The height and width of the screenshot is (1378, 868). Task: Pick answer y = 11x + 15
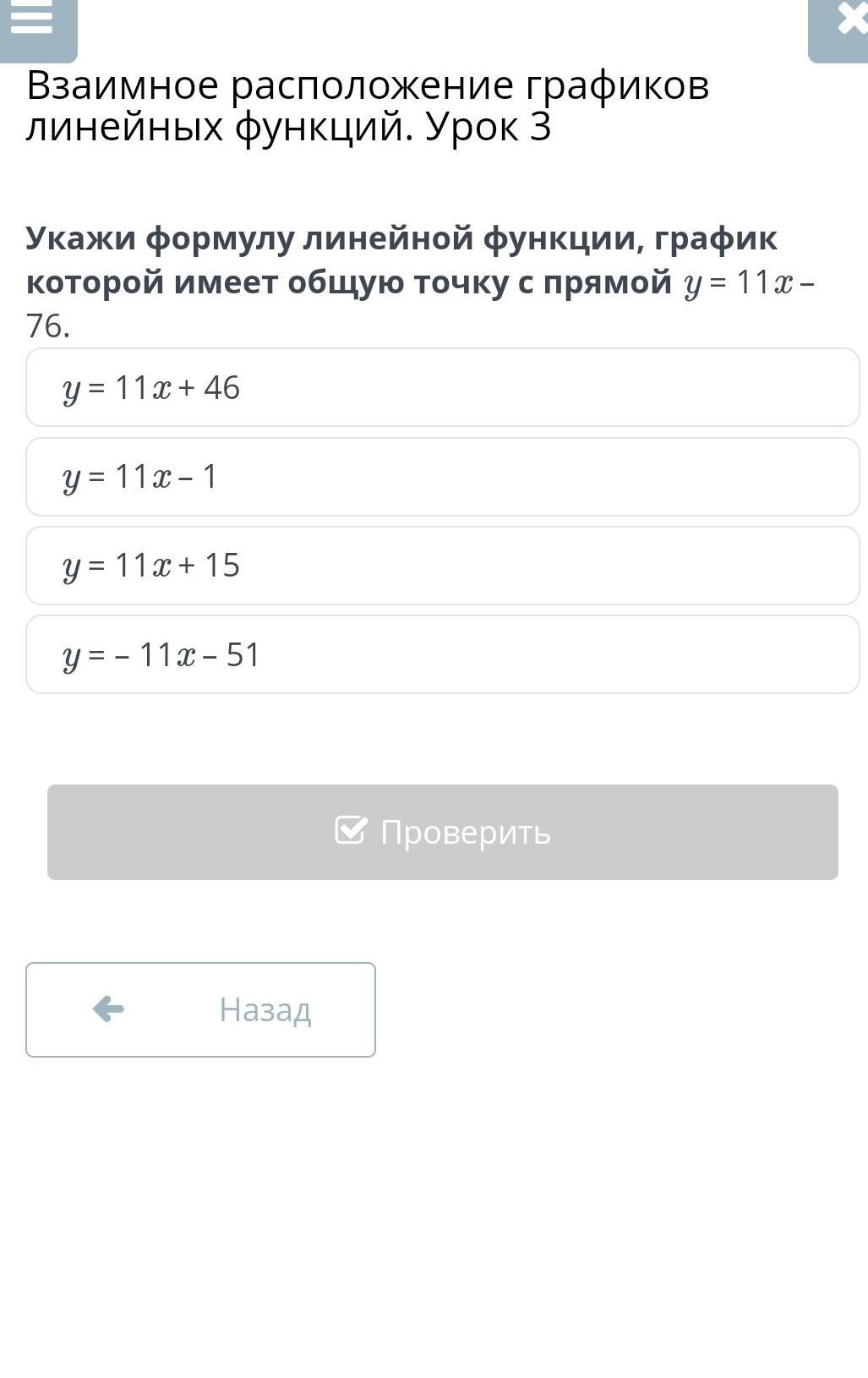tap(442, 566)
